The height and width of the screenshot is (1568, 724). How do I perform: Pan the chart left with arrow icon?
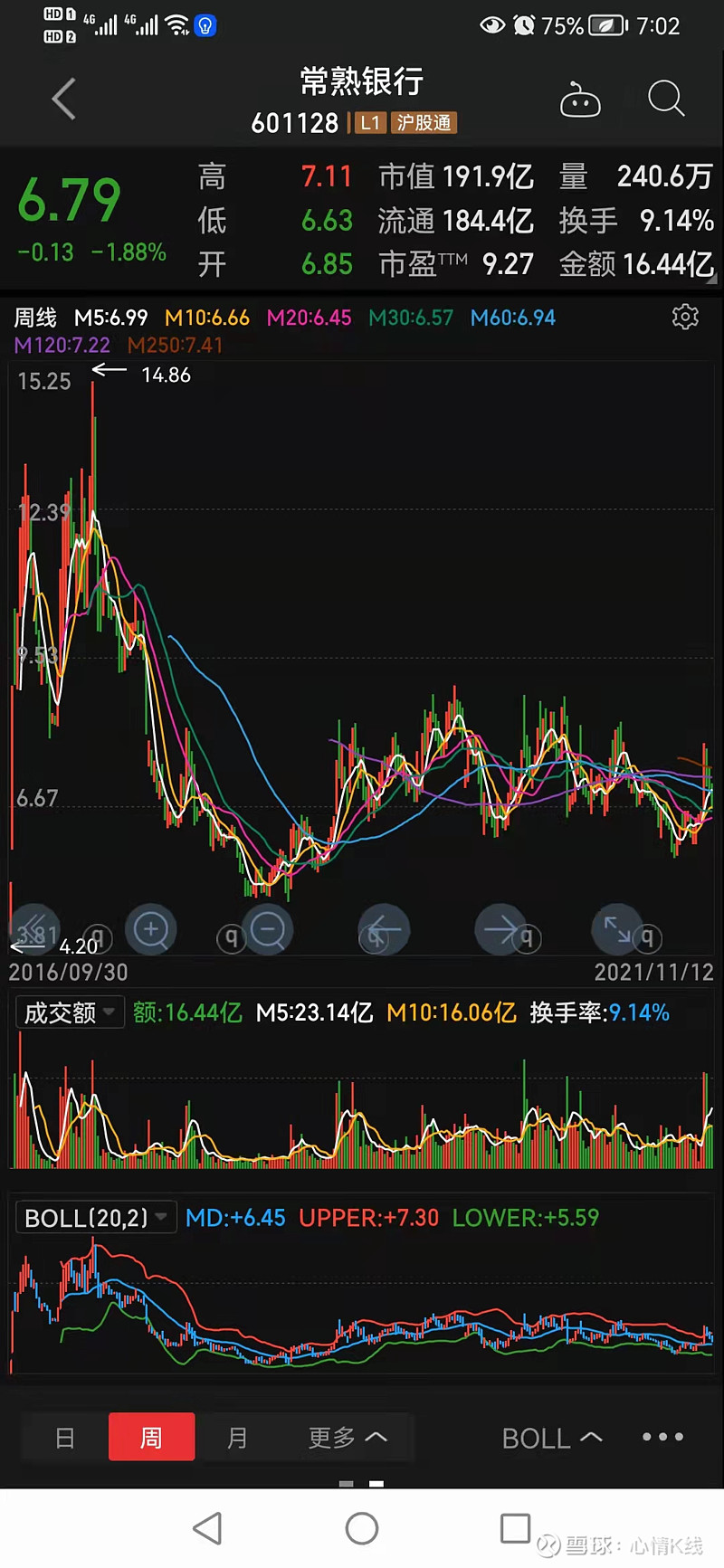coord(383,930)
